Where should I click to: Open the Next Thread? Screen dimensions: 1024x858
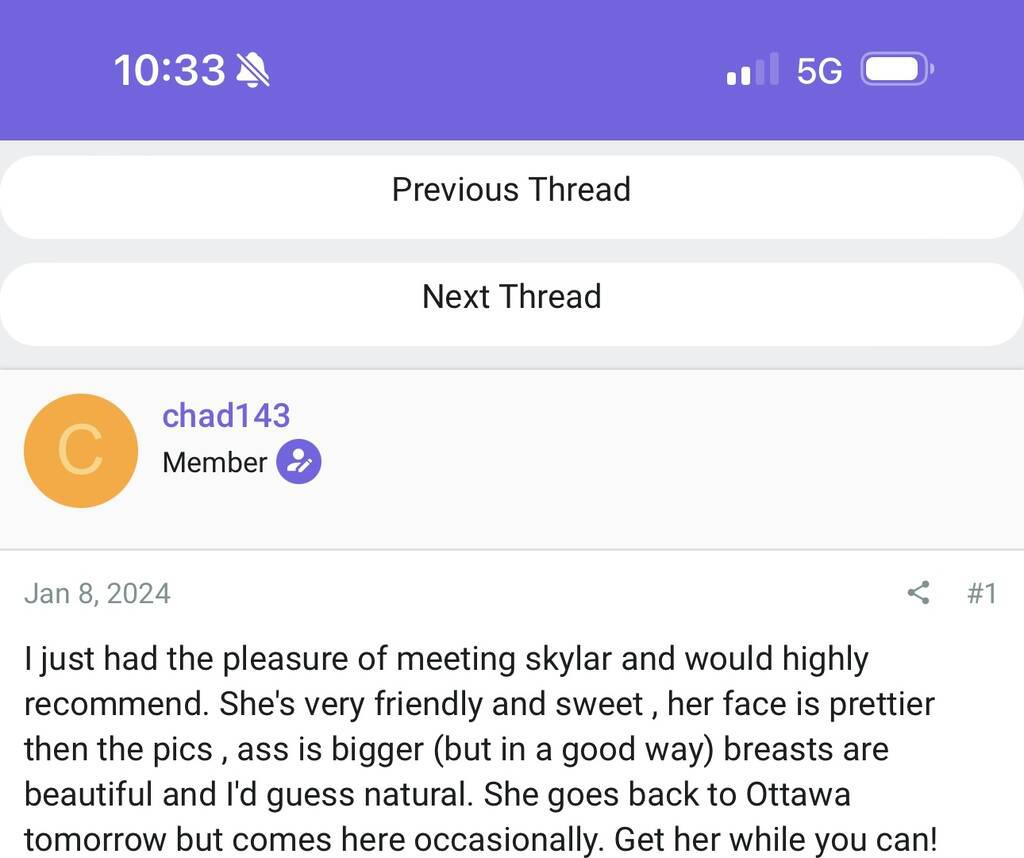pos(511,297)
